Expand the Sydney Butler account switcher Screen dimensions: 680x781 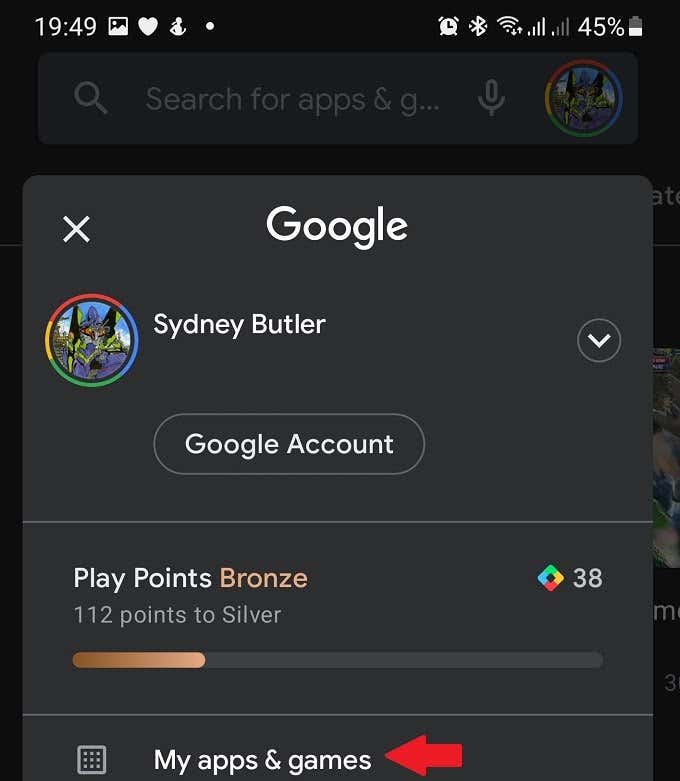click(598, 341)
